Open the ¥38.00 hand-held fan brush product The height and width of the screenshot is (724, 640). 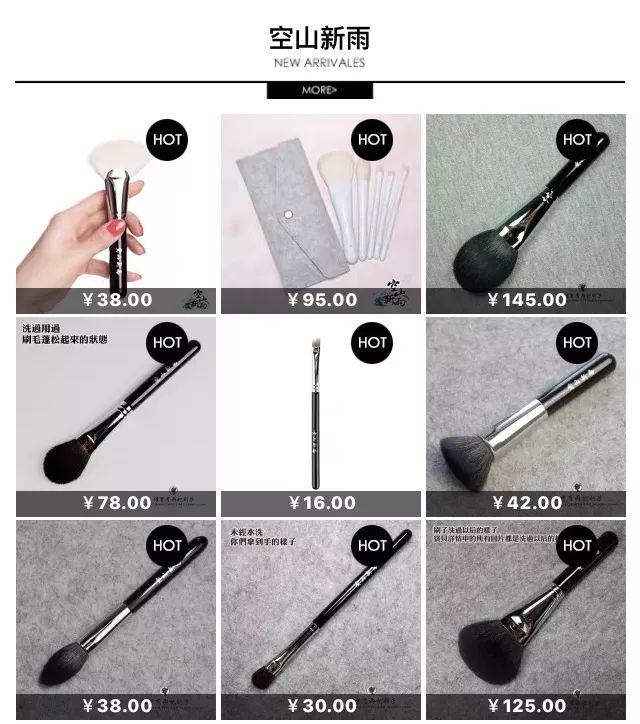[x=115, y=214]
